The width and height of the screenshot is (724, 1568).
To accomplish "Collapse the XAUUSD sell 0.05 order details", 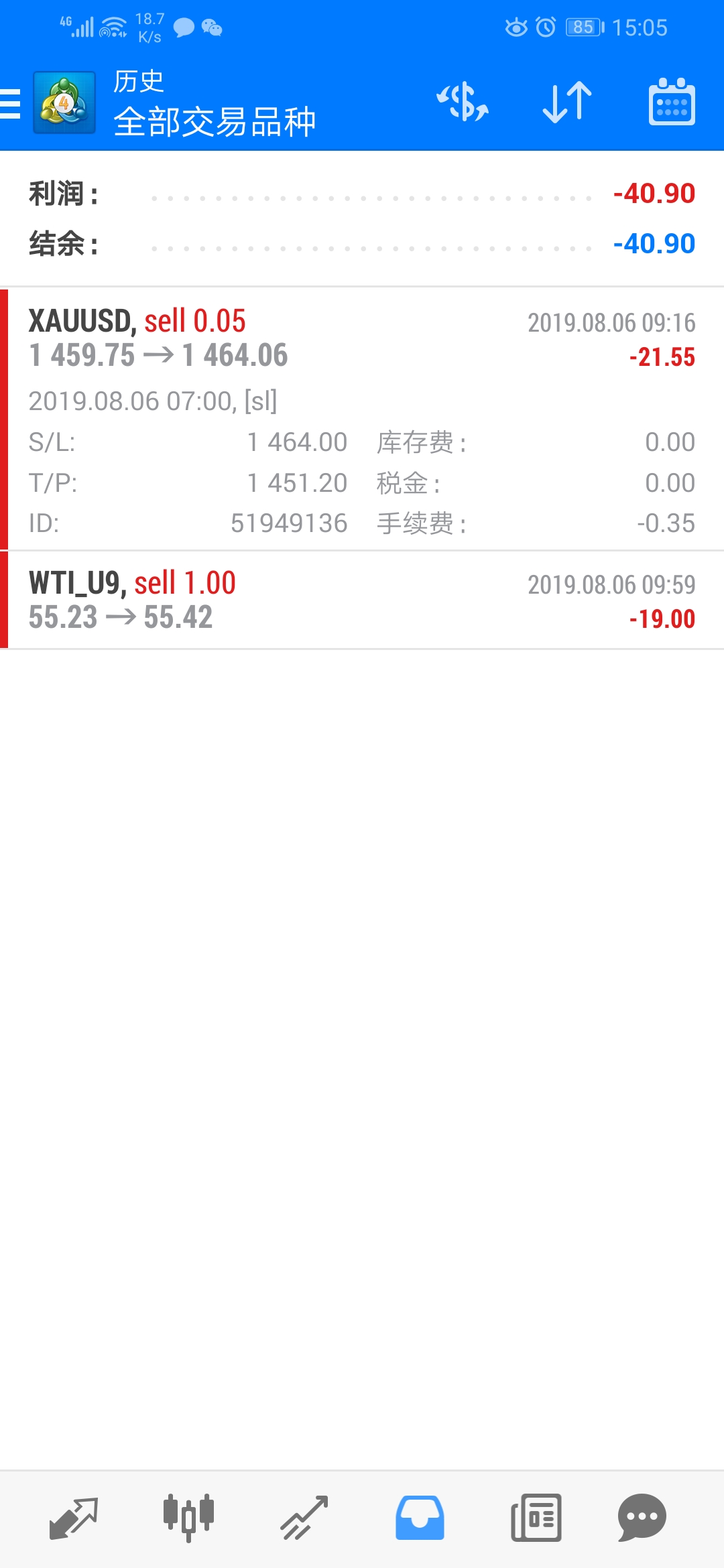I will [362, 419].
